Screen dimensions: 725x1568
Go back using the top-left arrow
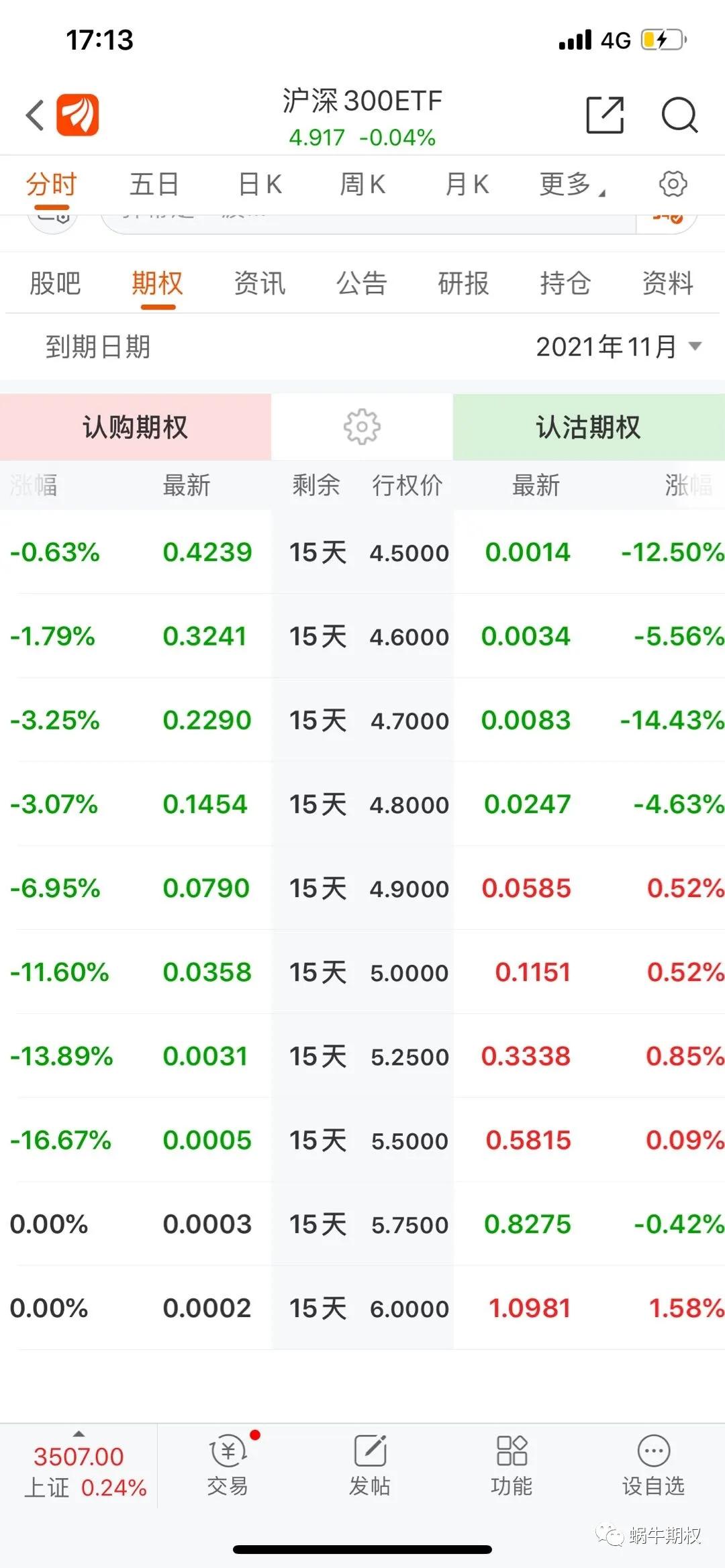pyautogui.click(x=35, y=115)
